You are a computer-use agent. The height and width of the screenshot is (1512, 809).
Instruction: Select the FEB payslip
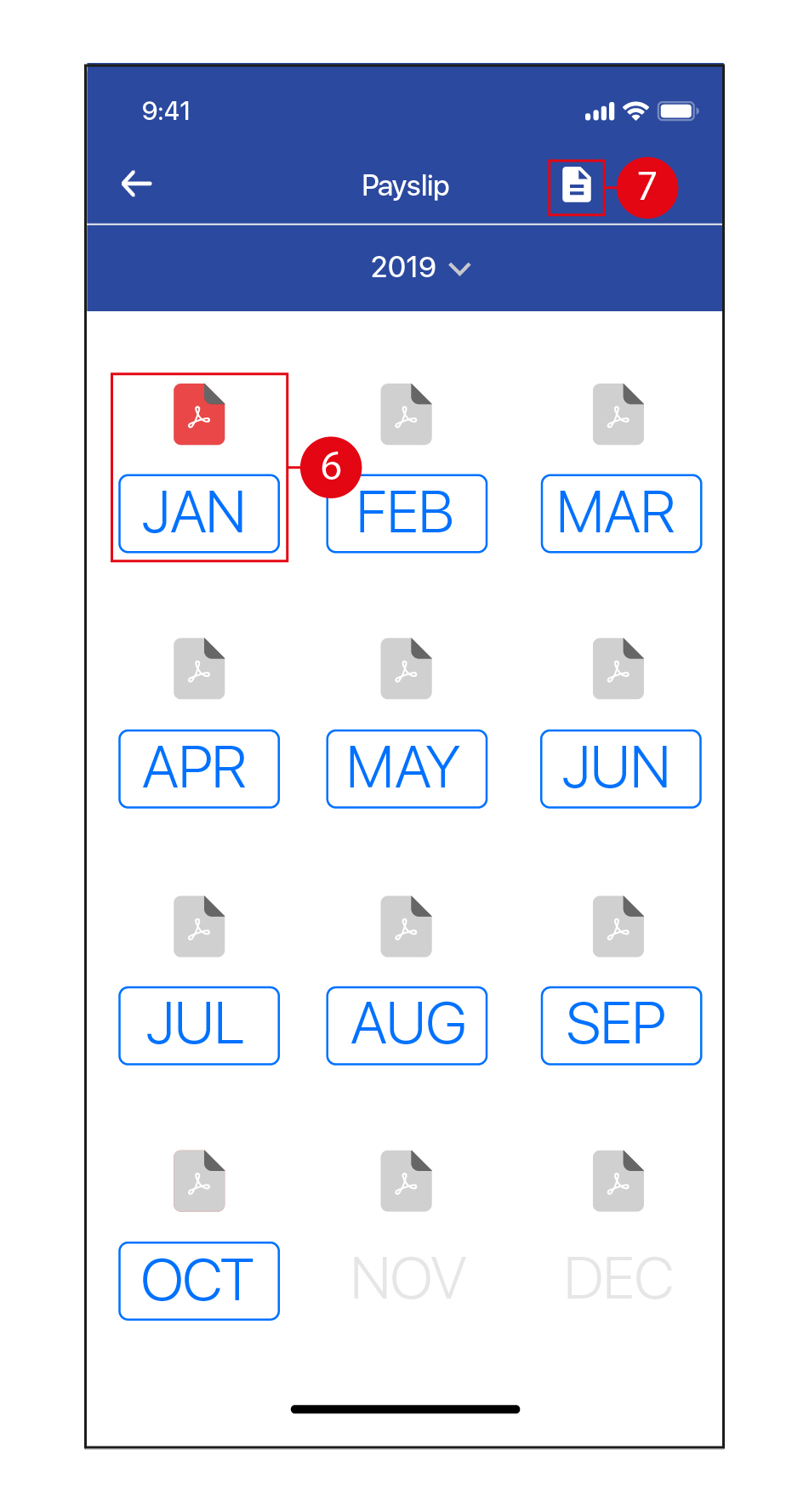(407, 514)
